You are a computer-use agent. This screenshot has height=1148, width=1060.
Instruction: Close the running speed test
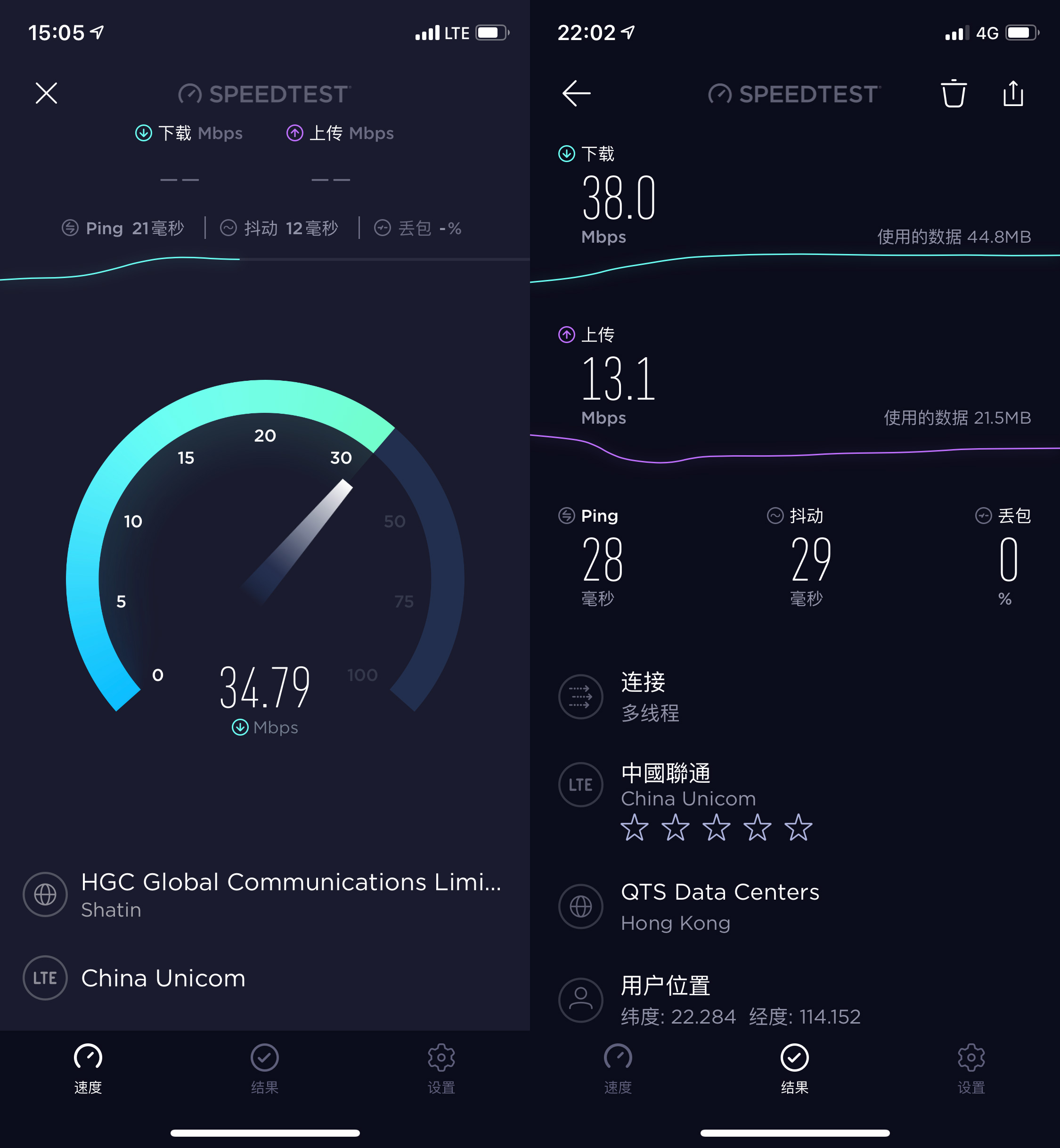point(47,93)
